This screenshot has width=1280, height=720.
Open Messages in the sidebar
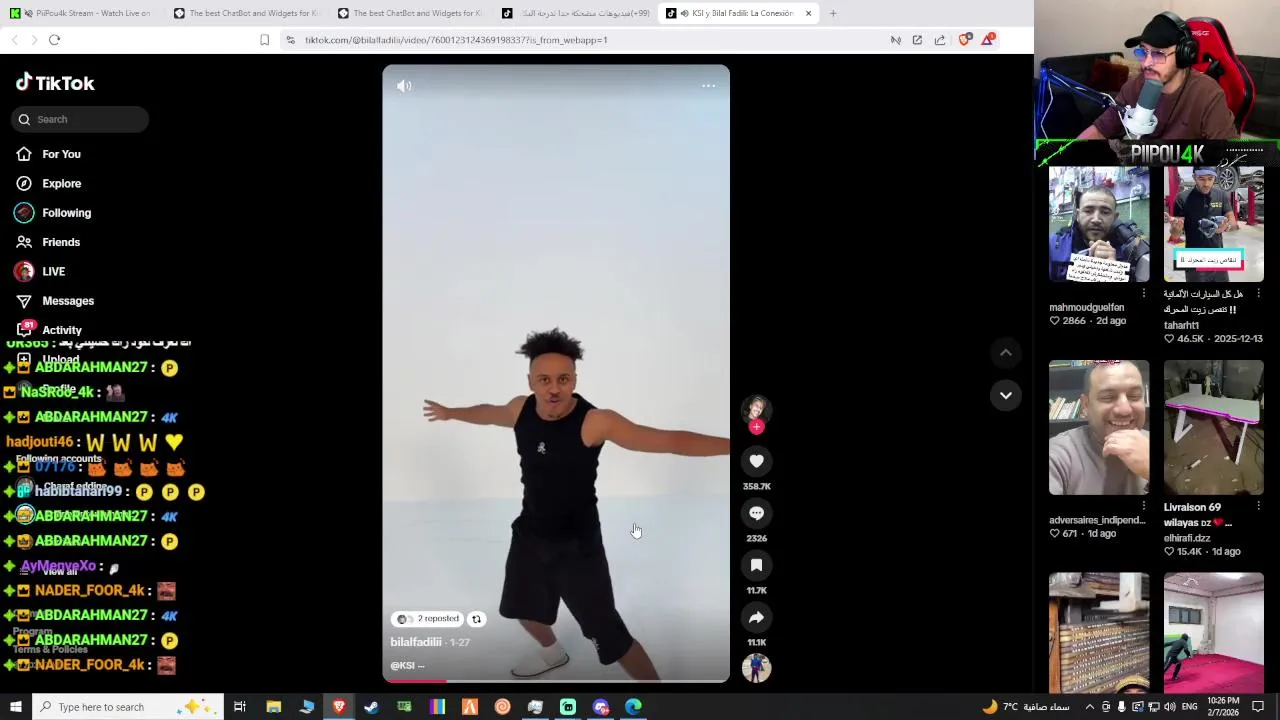tap(67, 301)
